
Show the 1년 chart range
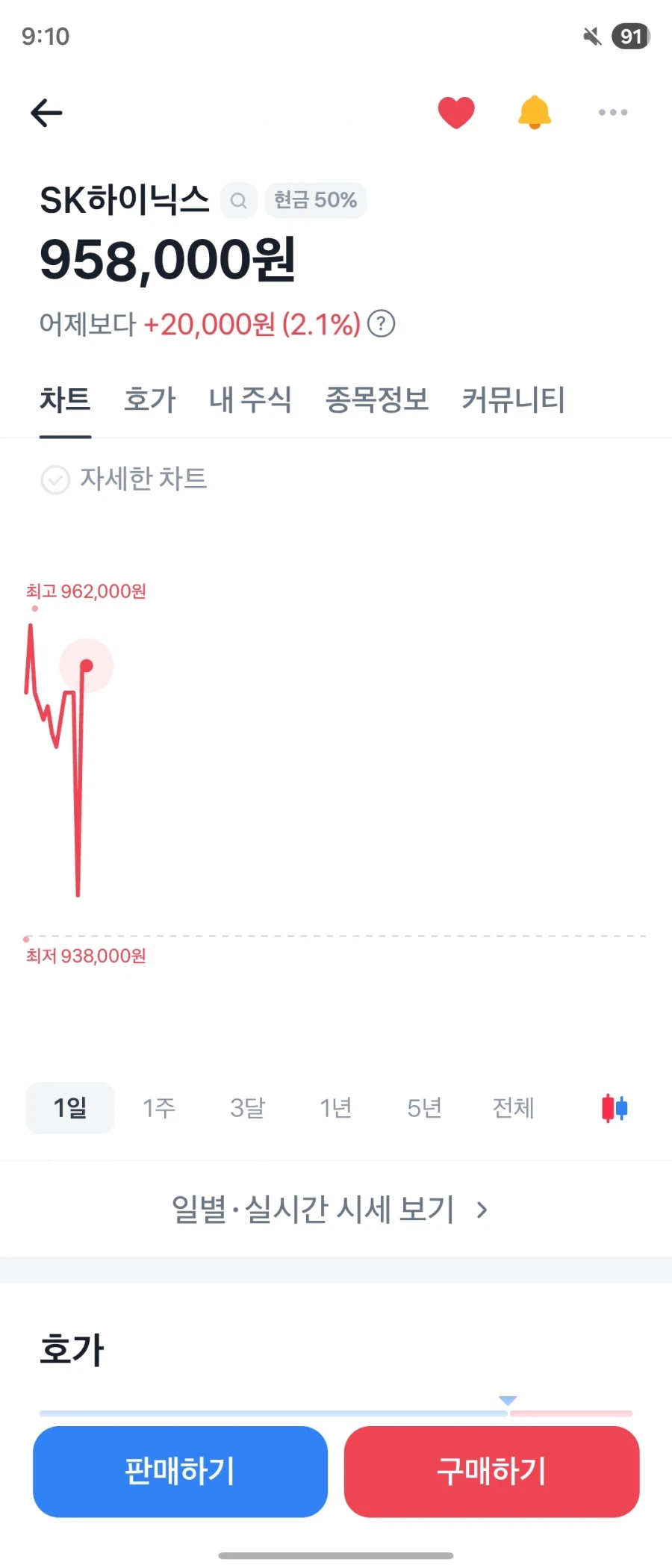[x=336, y=1108]
